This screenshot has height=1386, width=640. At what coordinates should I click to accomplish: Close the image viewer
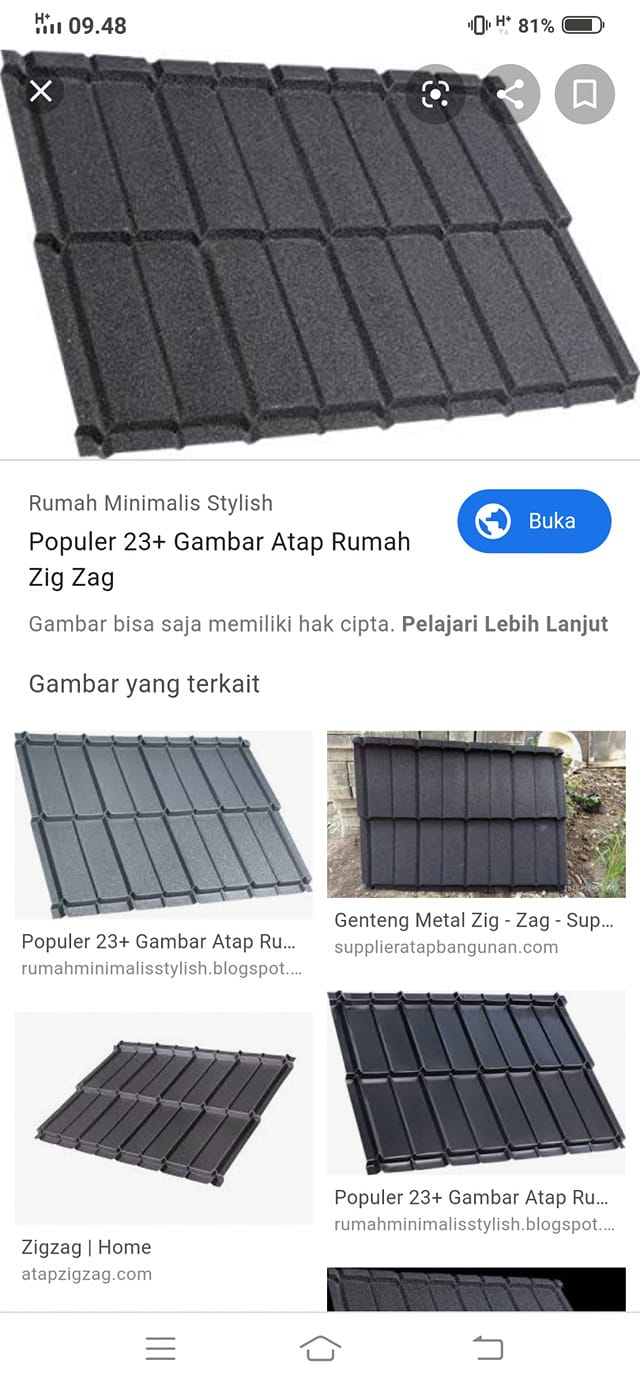(41, 92)
